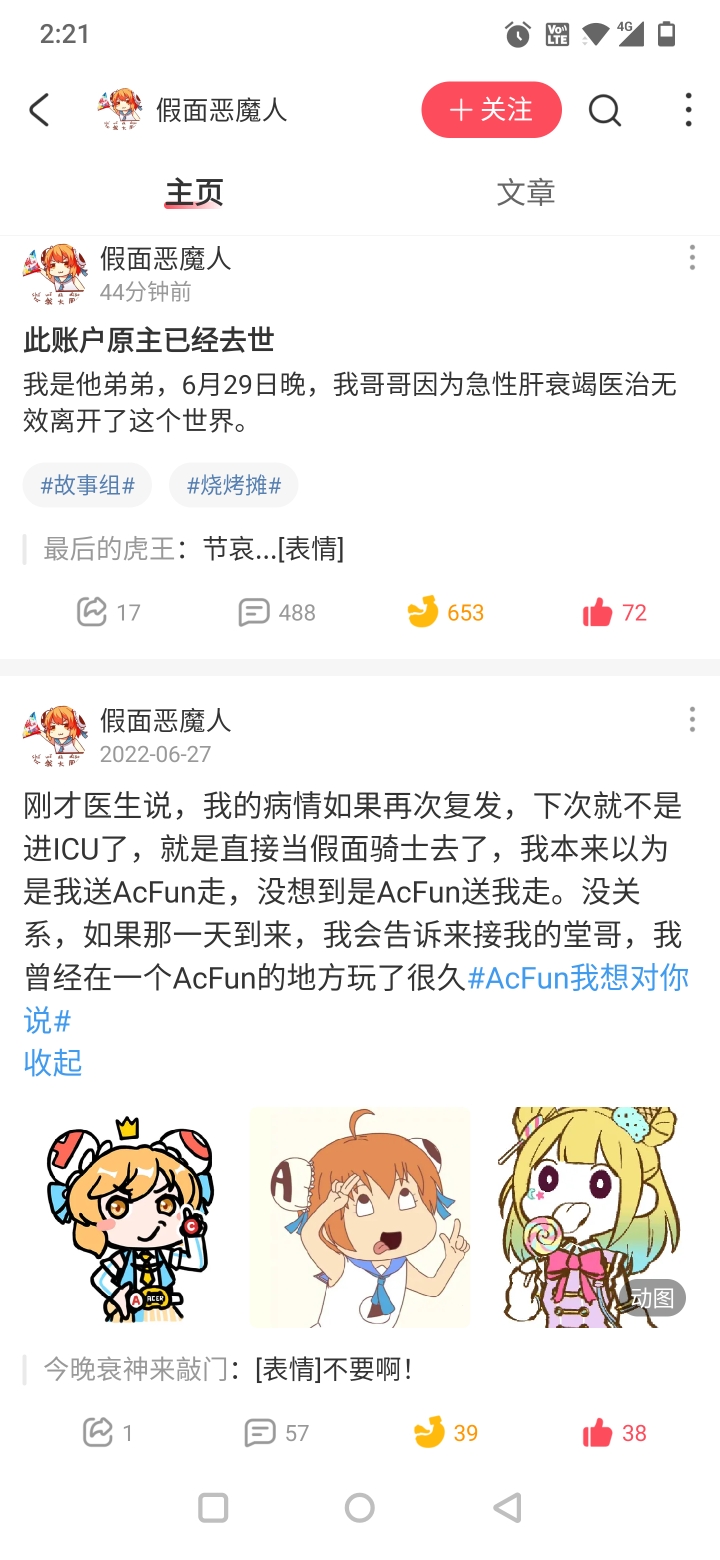Tap the 关注 follow button
Image resolution: width=720 pixels, height=1560 pixels.
pos(491,110)
